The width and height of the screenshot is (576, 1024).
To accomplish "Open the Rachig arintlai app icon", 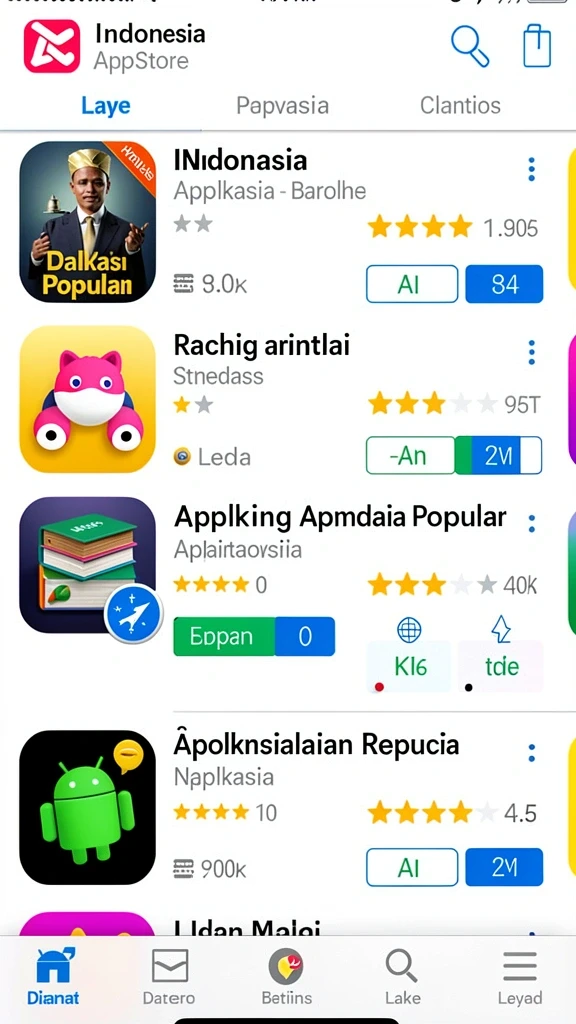I will coord(88,399).
